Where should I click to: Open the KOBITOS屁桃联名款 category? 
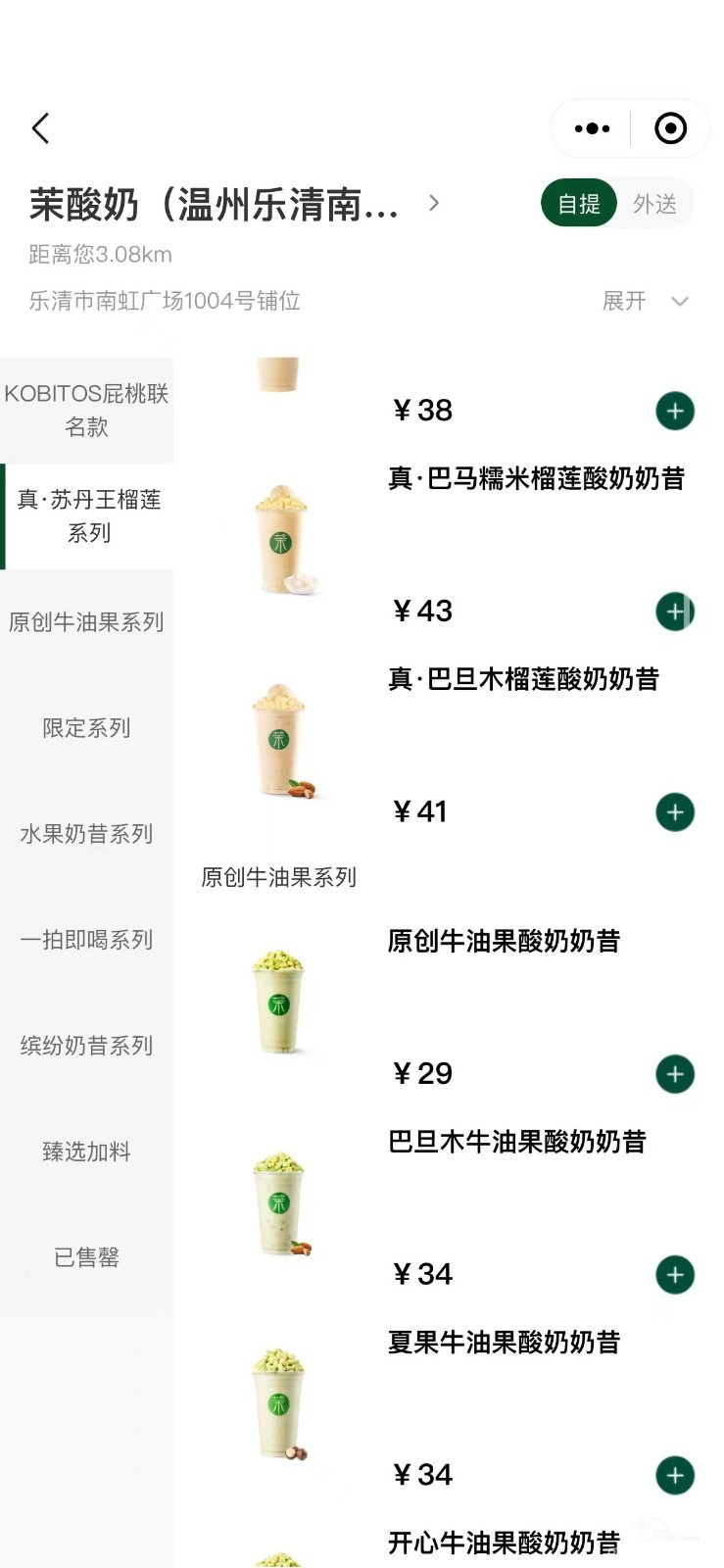(86, 410)
